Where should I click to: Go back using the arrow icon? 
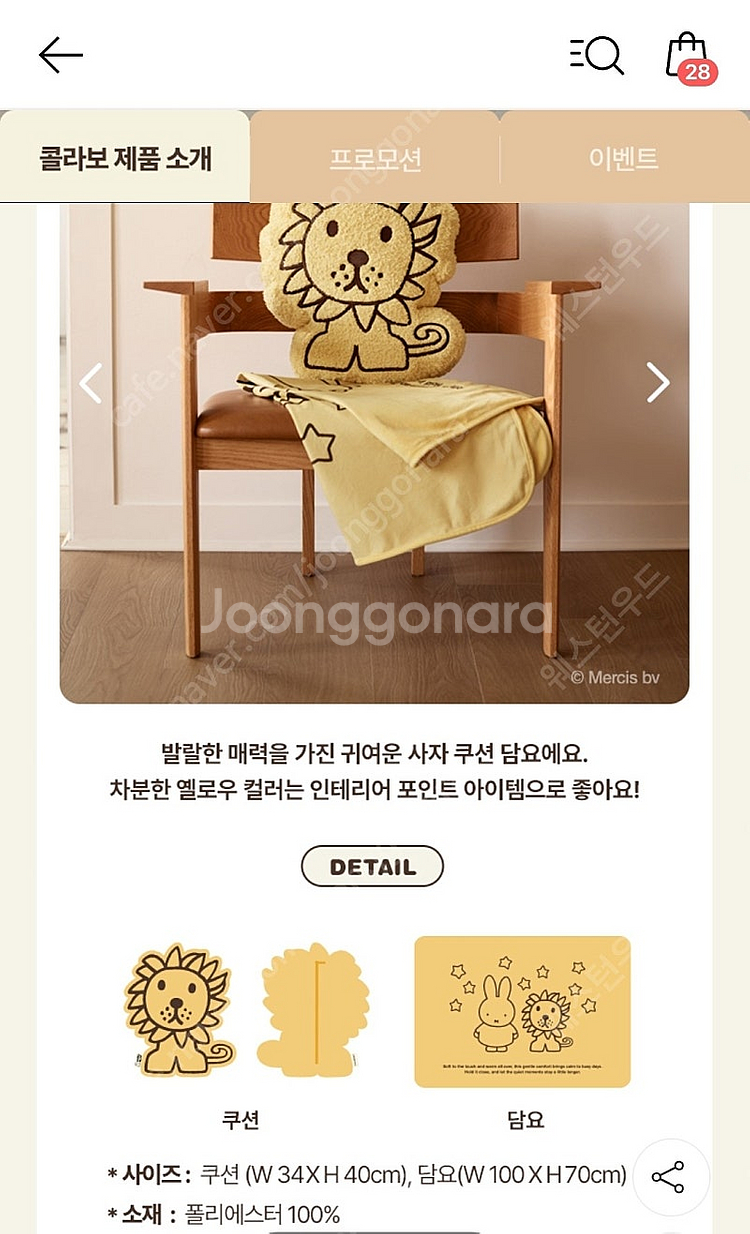click(60, 55)
